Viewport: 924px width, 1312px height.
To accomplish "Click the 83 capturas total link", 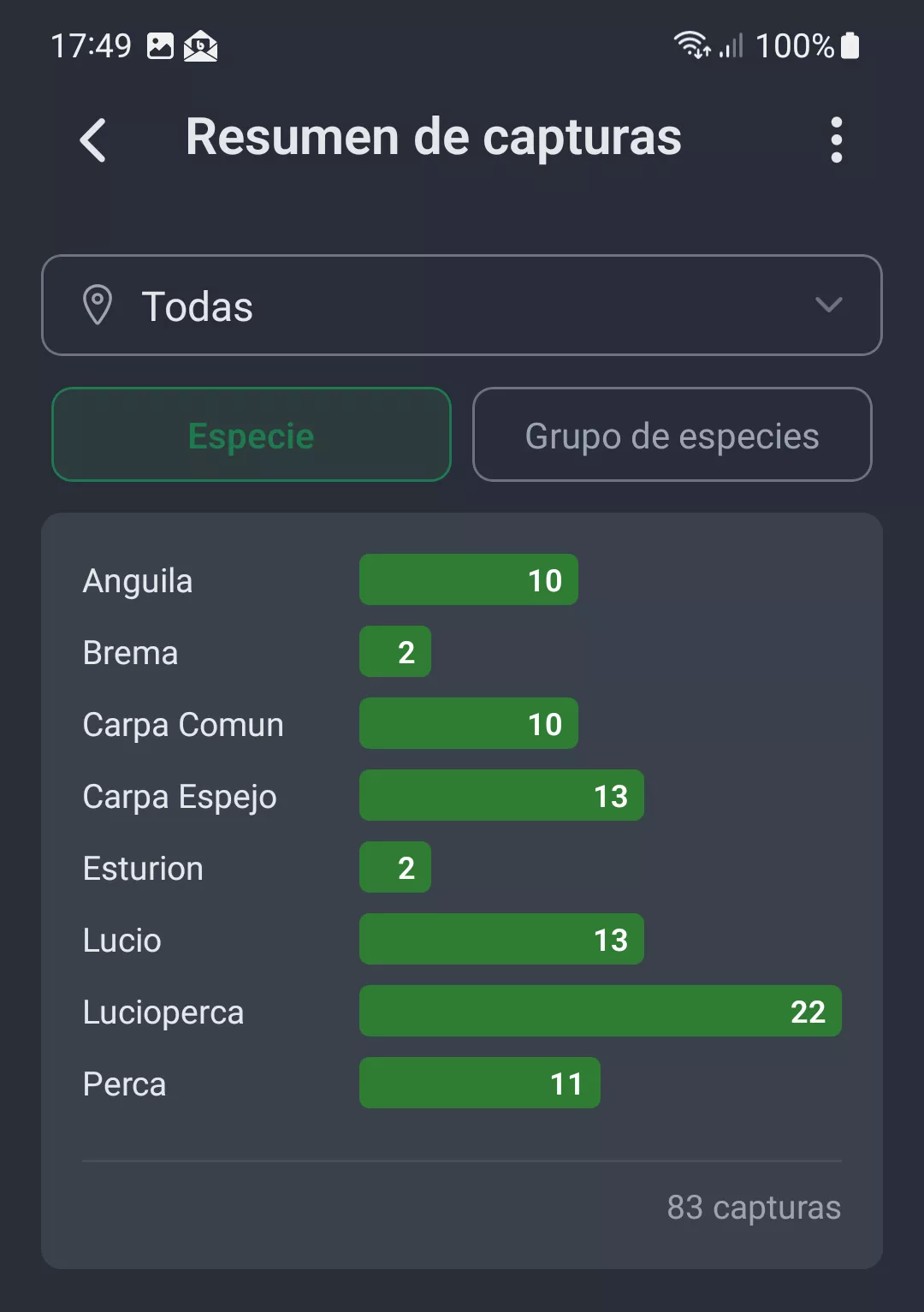I will pyautogui.click(x=754, y=1208).
